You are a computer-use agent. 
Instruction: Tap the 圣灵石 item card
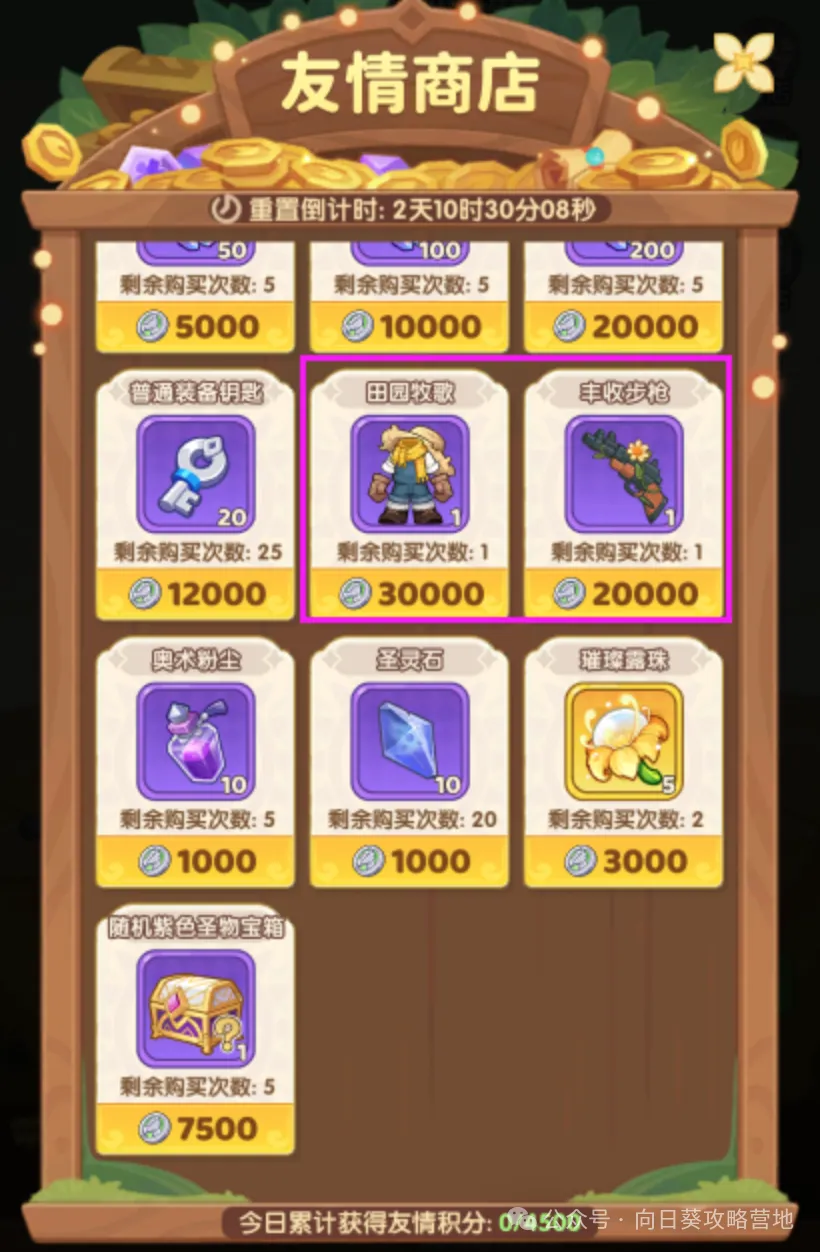[x=409, y=741]
